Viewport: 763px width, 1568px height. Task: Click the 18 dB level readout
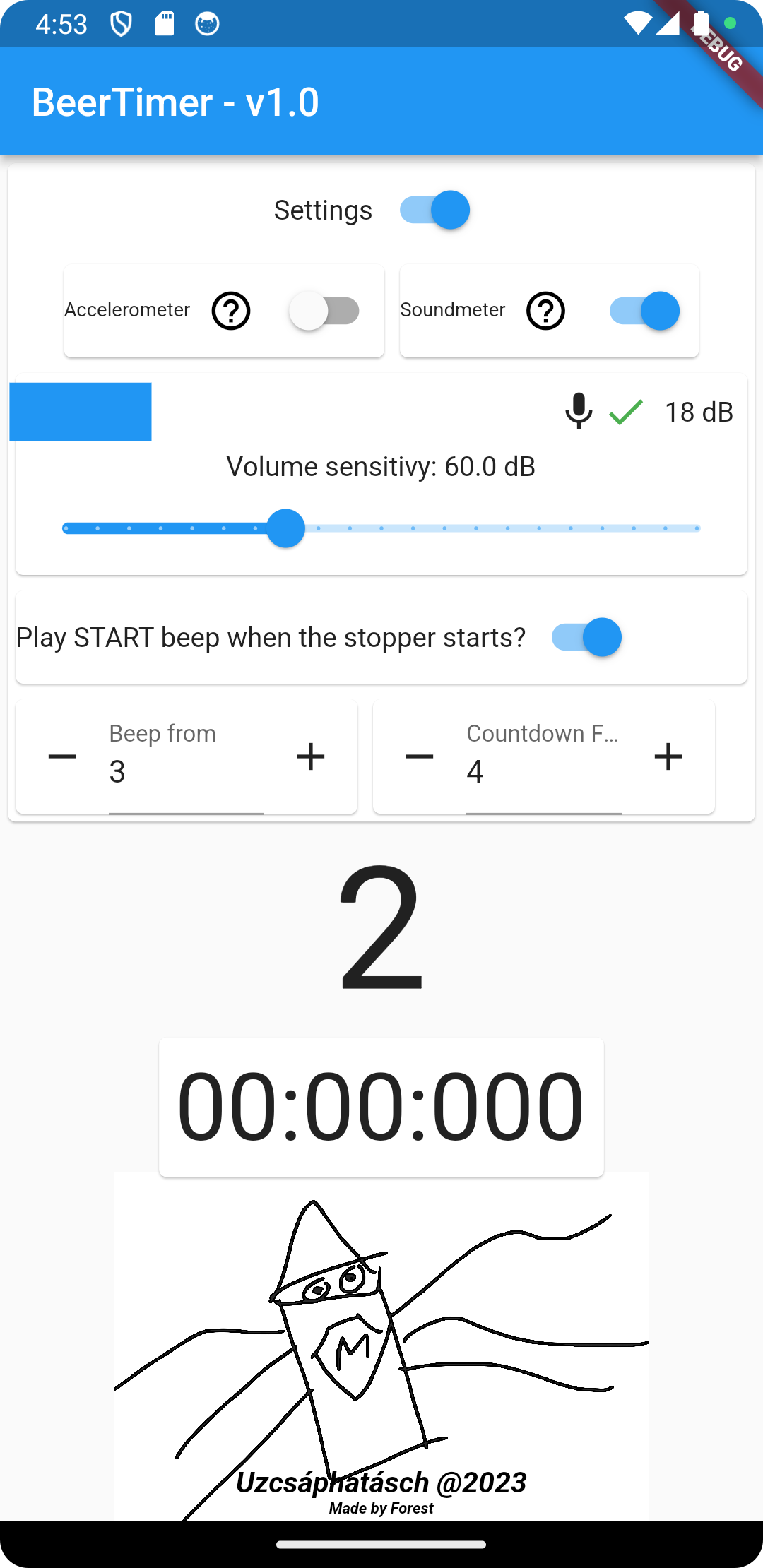698,412
